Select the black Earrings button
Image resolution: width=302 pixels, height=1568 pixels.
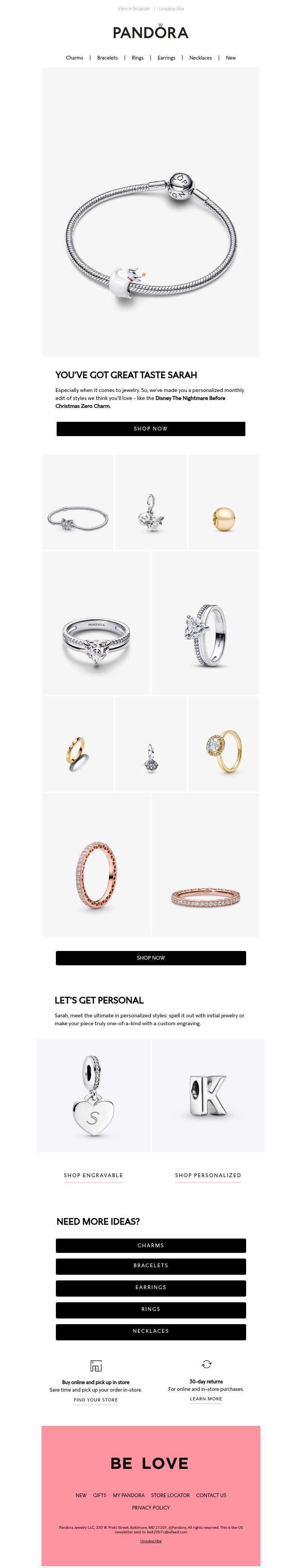(x=151, y=1287)
